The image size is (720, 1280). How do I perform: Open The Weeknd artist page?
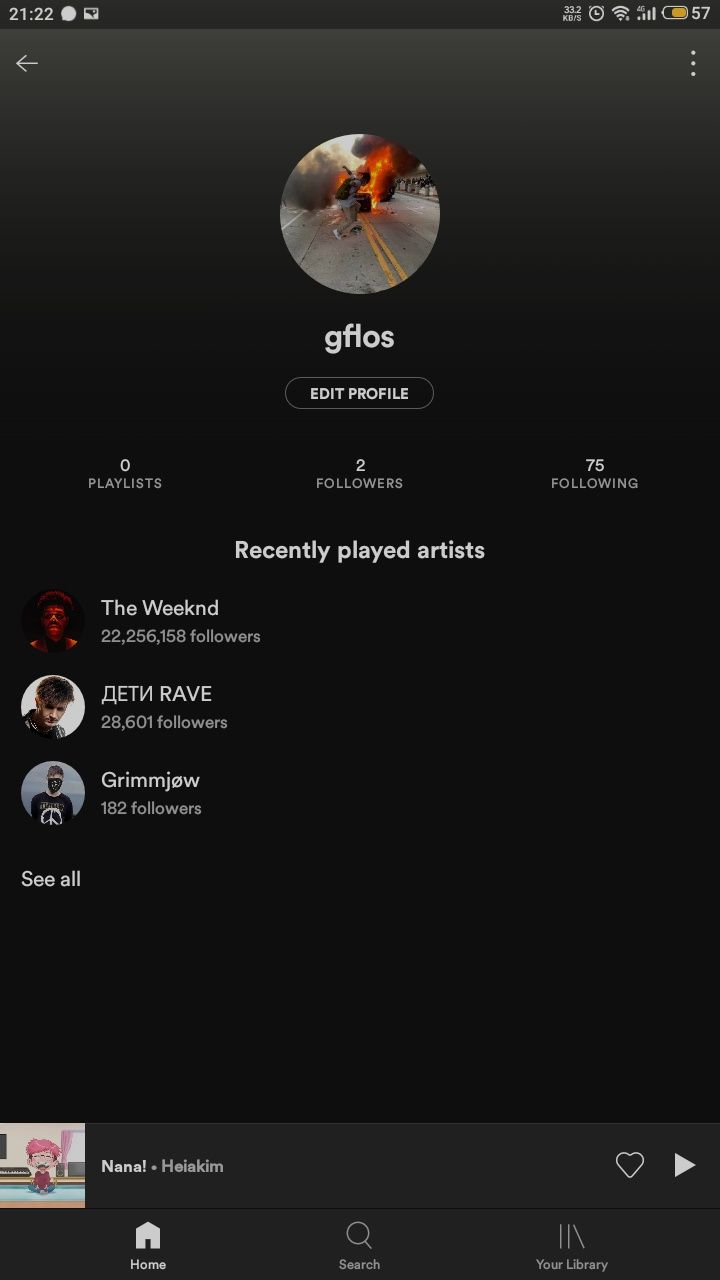pos(160,620)
